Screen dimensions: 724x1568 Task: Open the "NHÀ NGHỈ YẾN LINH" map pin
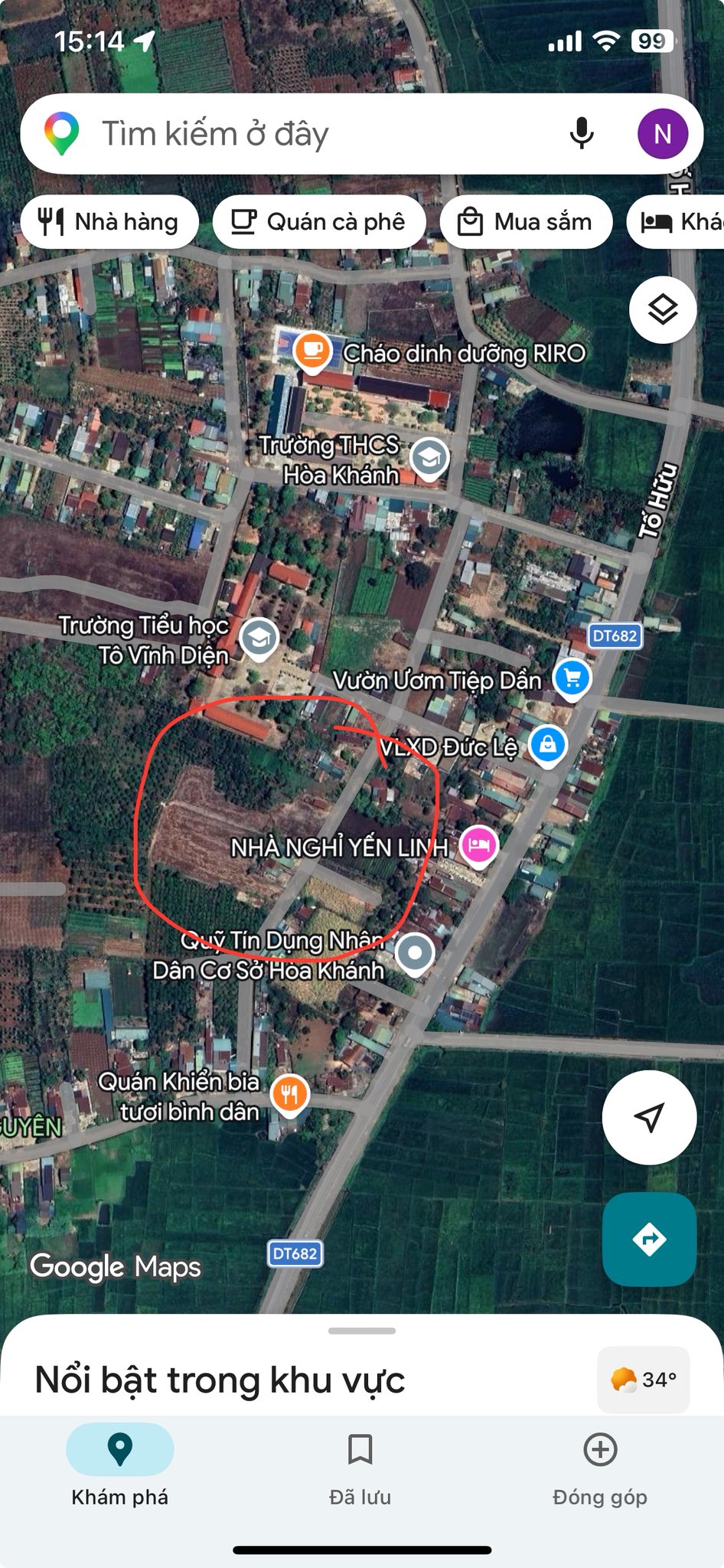pos(479,846)
